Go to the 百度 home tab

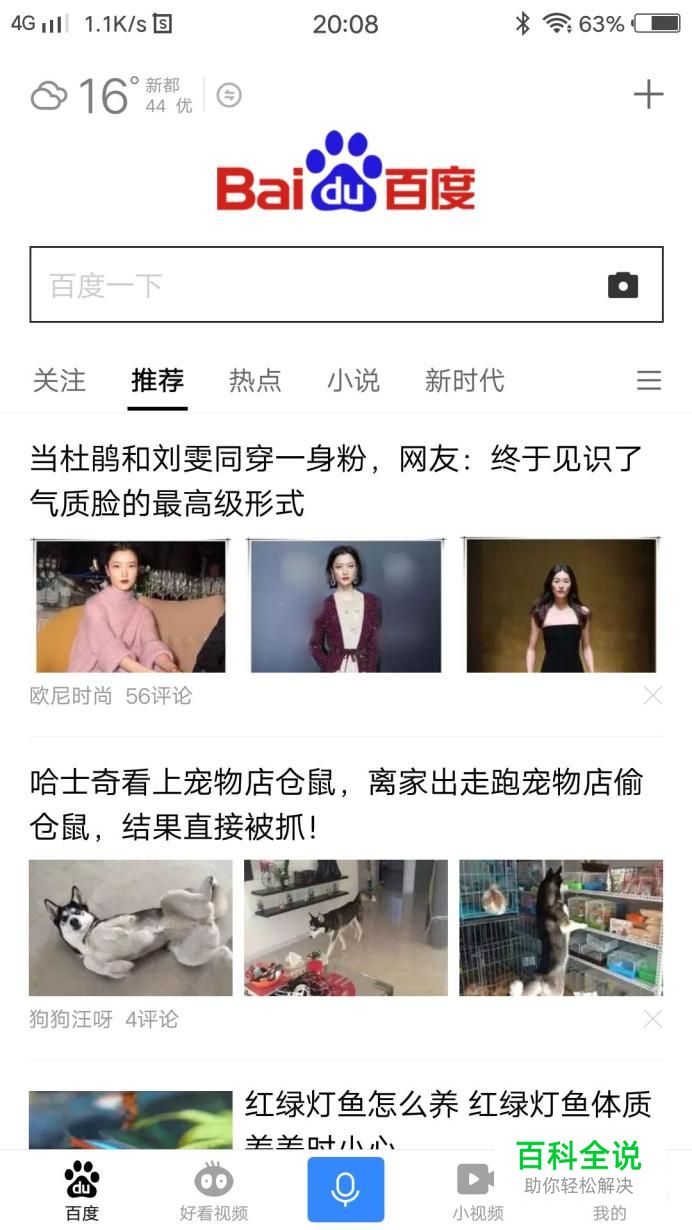point(82,1191)
